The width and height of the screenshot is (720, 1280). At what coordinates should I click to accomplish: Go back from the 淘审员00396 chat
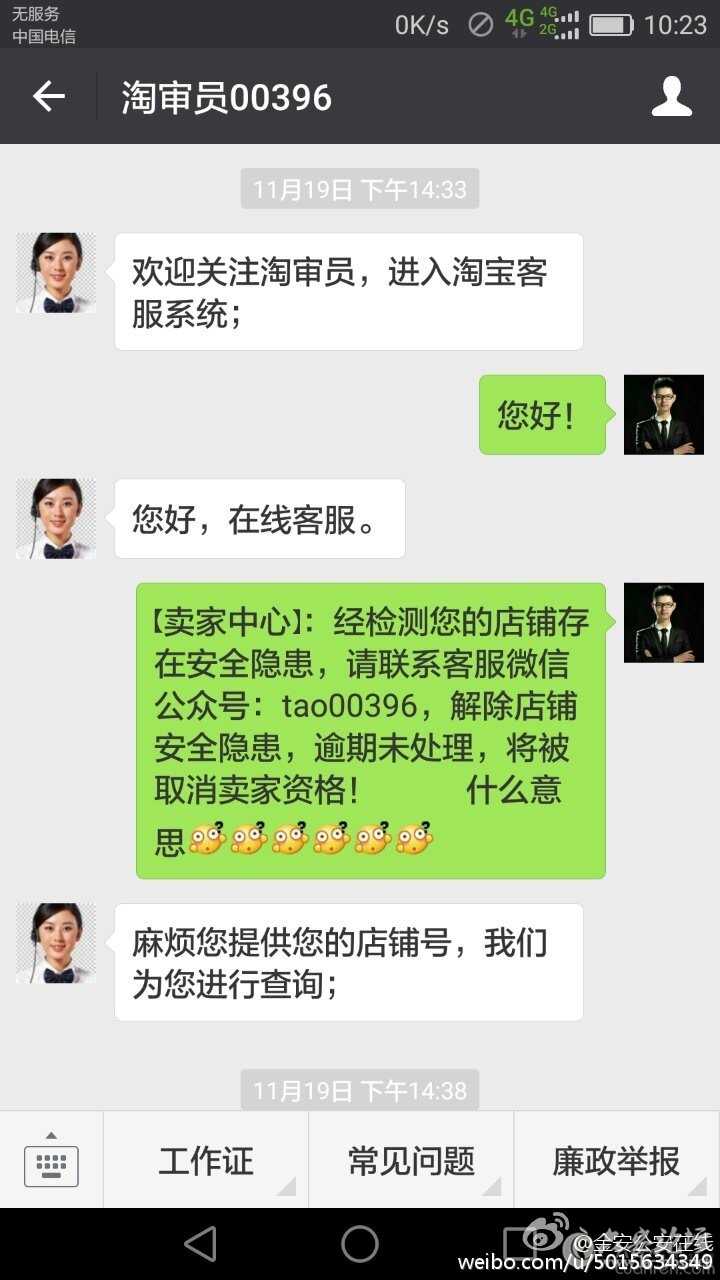[48, 96]
